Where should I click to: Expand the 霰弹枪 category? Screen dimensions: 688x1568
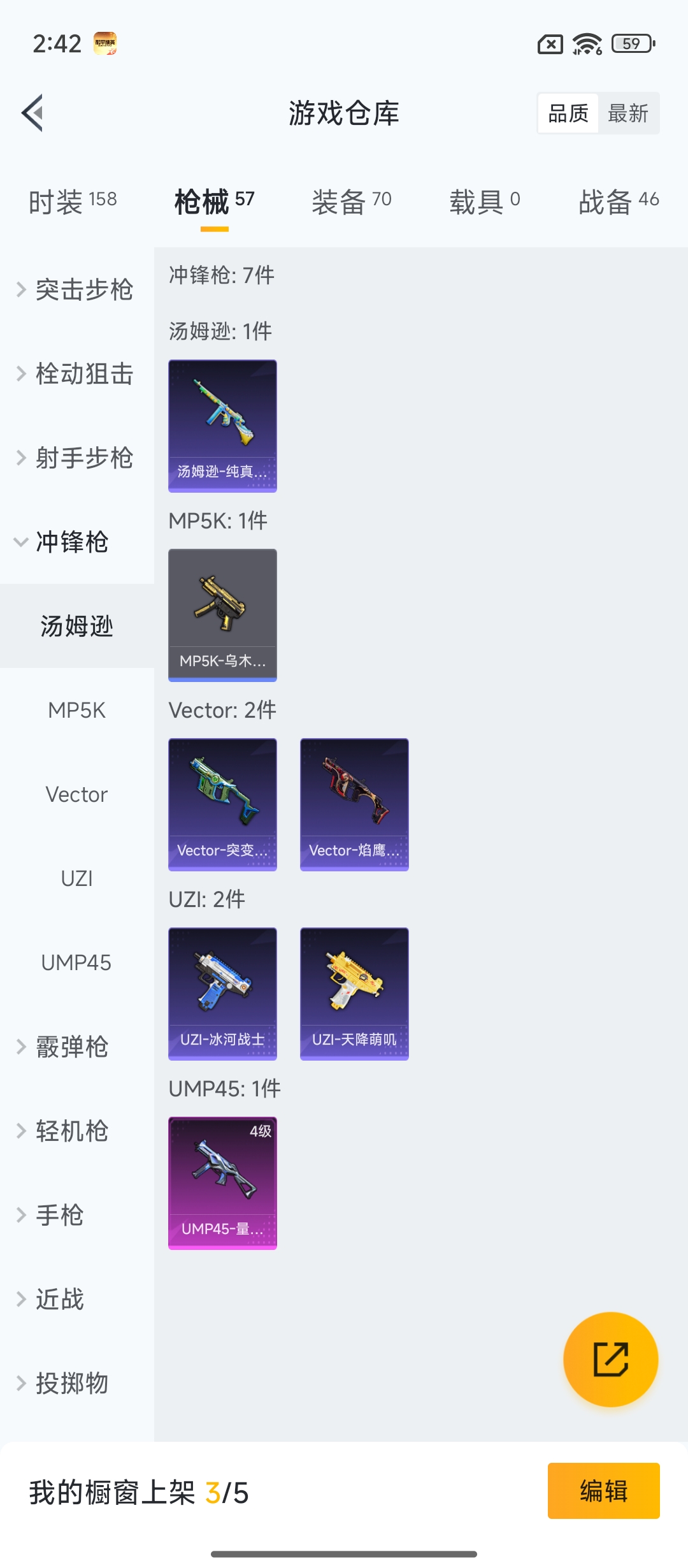70,1047
